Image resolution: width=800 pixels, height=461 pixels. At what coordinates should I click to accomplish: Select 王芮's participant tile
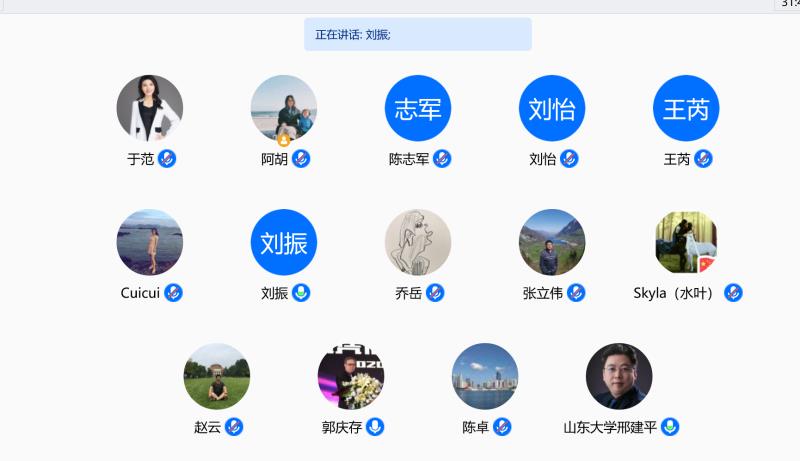click(686, 108)
